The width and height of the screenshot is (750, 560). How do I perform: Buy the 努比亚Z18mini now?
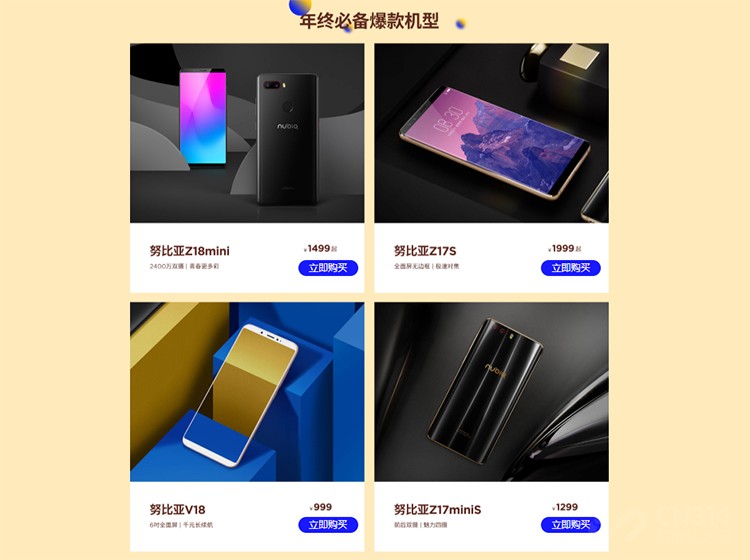tap(328, 268)
